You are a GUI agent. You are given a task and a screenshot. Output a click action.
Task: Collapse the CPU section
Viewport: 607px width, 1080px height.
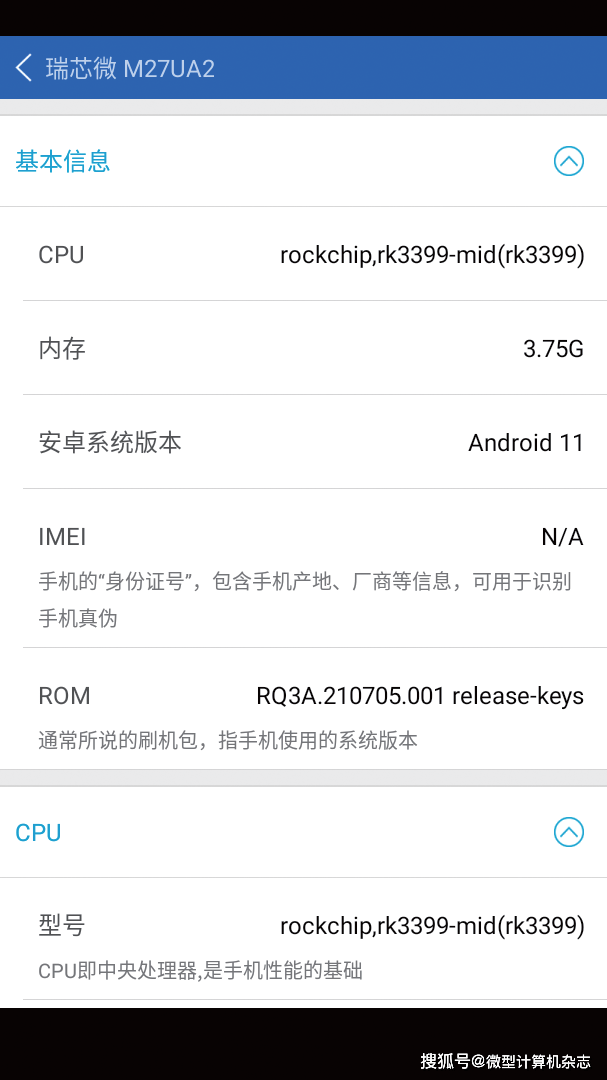(x=568, y=832)
